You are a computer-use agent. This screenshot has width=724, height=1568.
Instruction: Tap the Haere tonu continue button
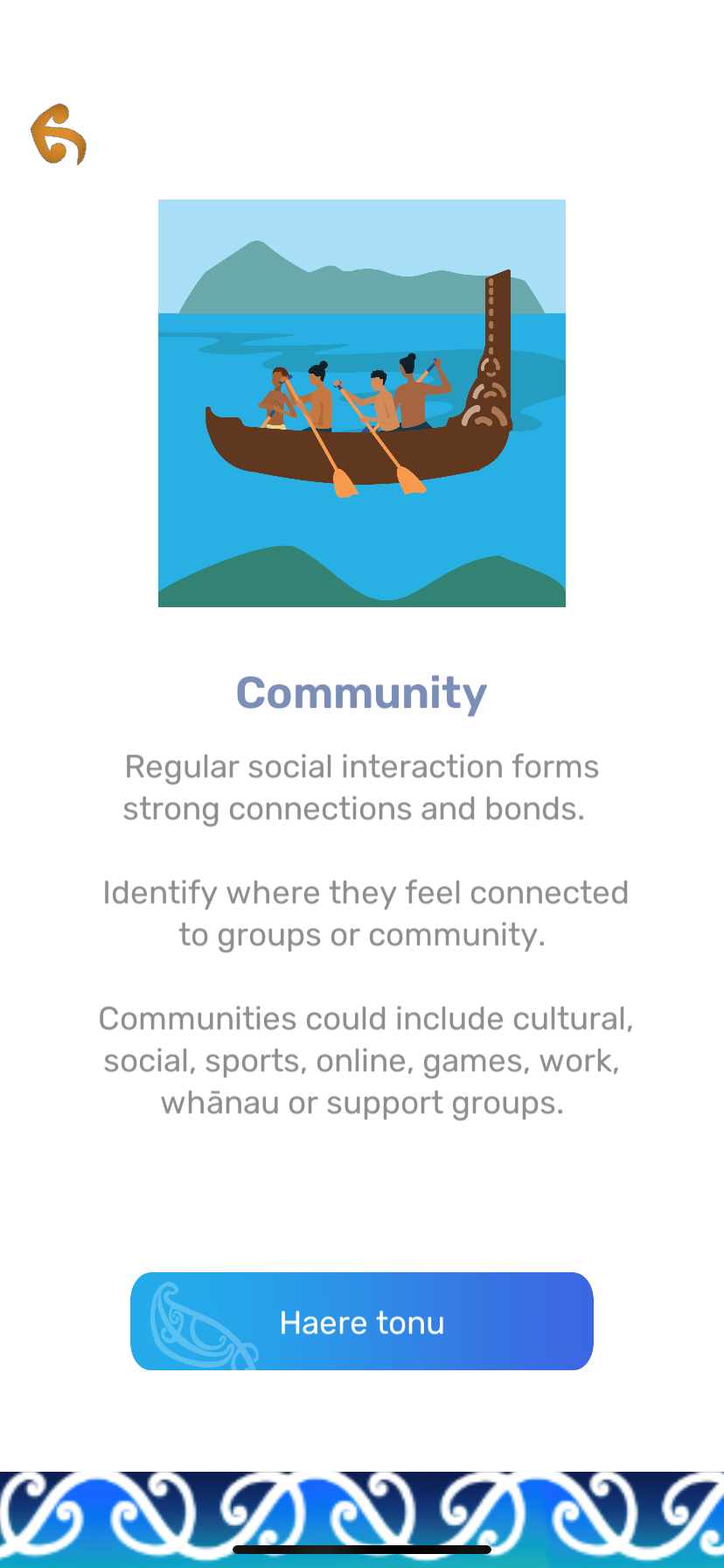coord(362,1321)
